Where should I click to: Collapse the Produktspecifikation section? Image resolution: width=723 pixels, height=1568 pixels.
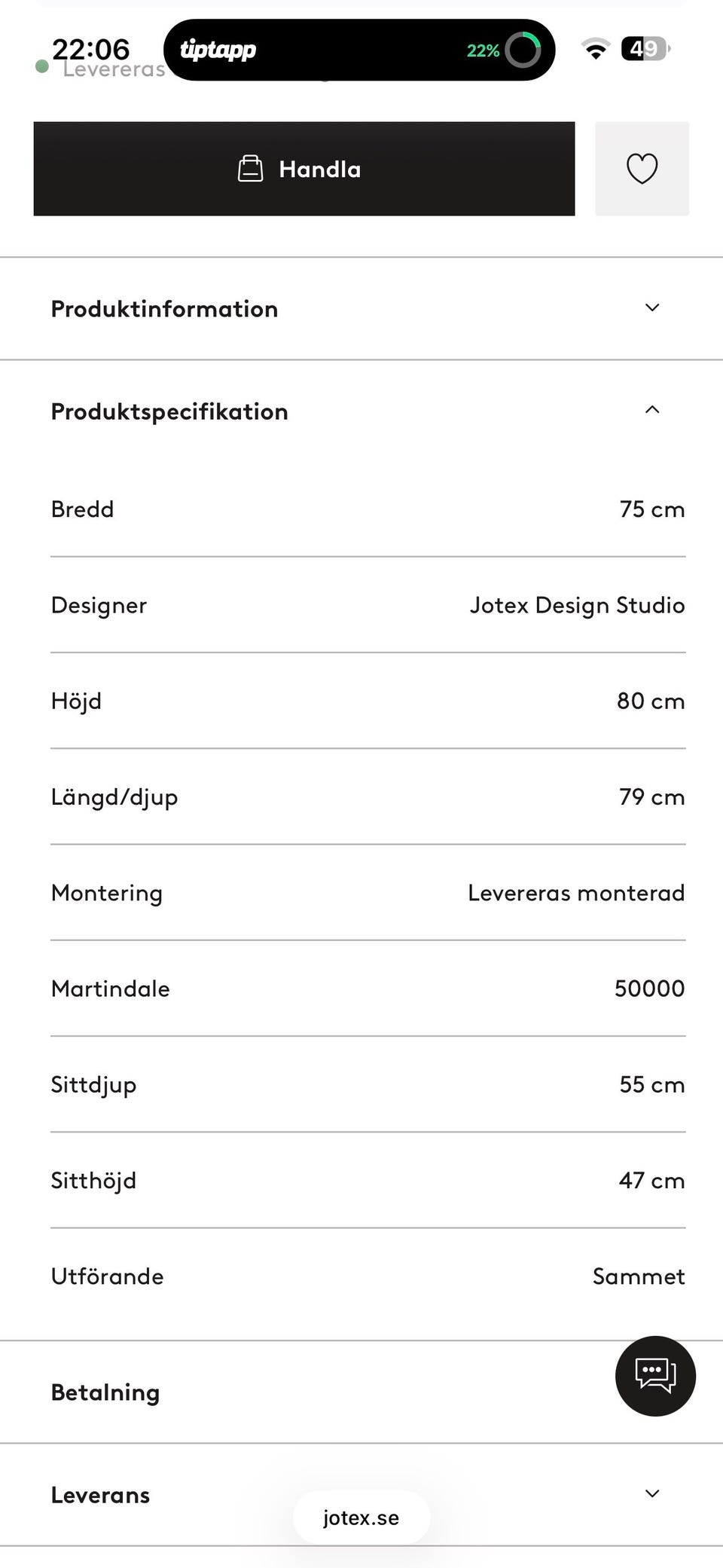coord(361,411)
